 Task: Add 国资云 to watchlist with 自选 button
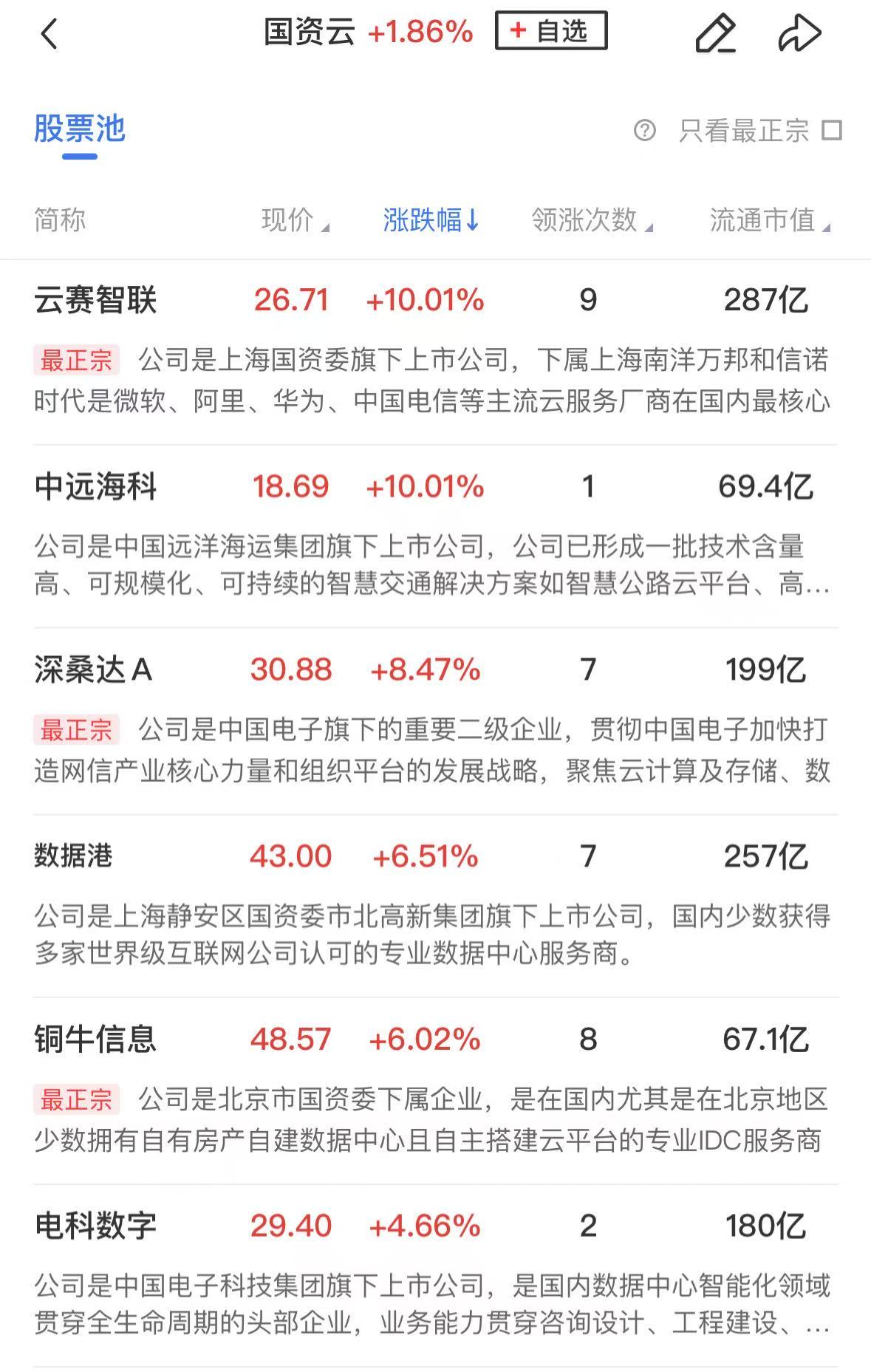551,31
